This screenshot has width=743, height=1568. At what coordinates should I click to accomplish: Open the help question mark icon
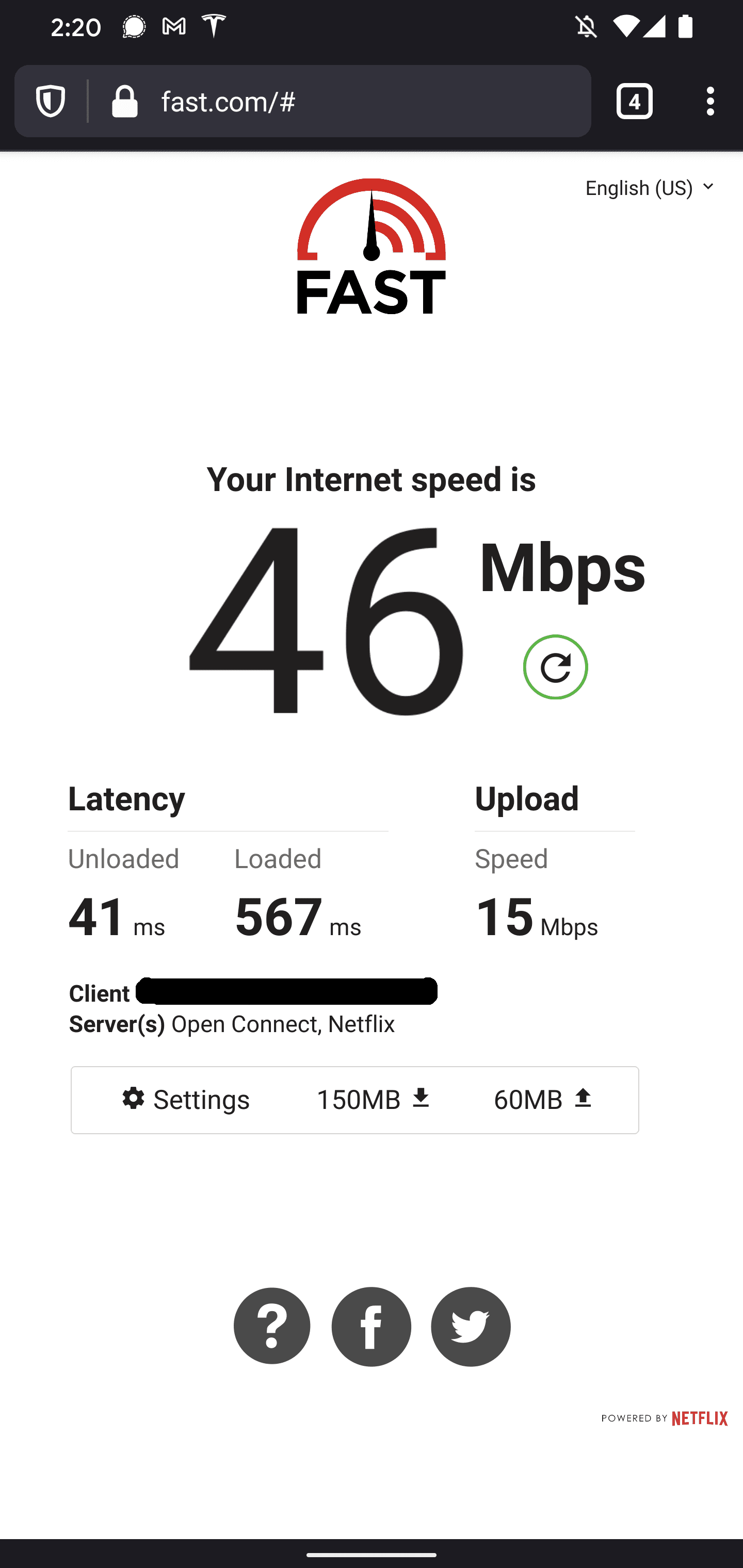click(x=271, y=1326)
